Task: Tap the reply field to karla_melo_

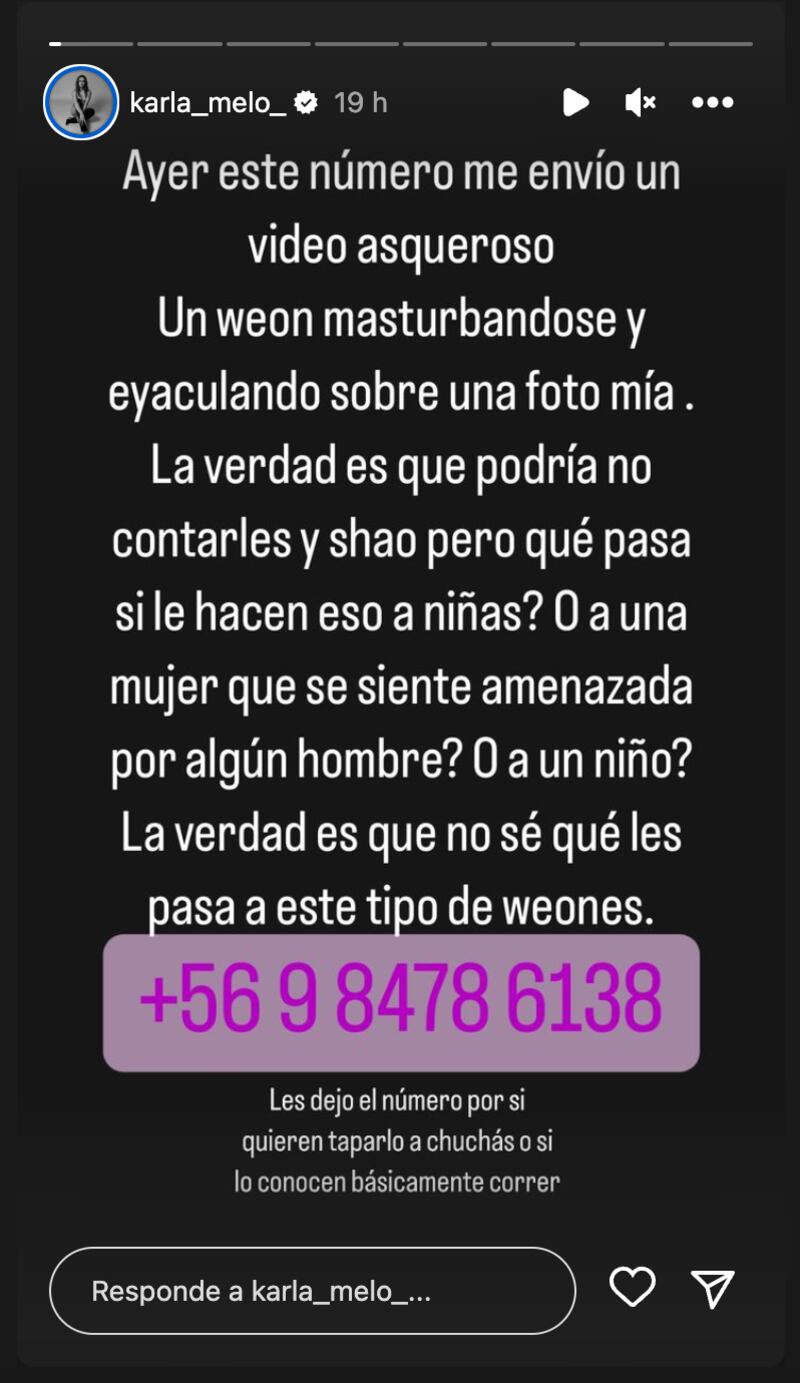Action: point(312,1290)
